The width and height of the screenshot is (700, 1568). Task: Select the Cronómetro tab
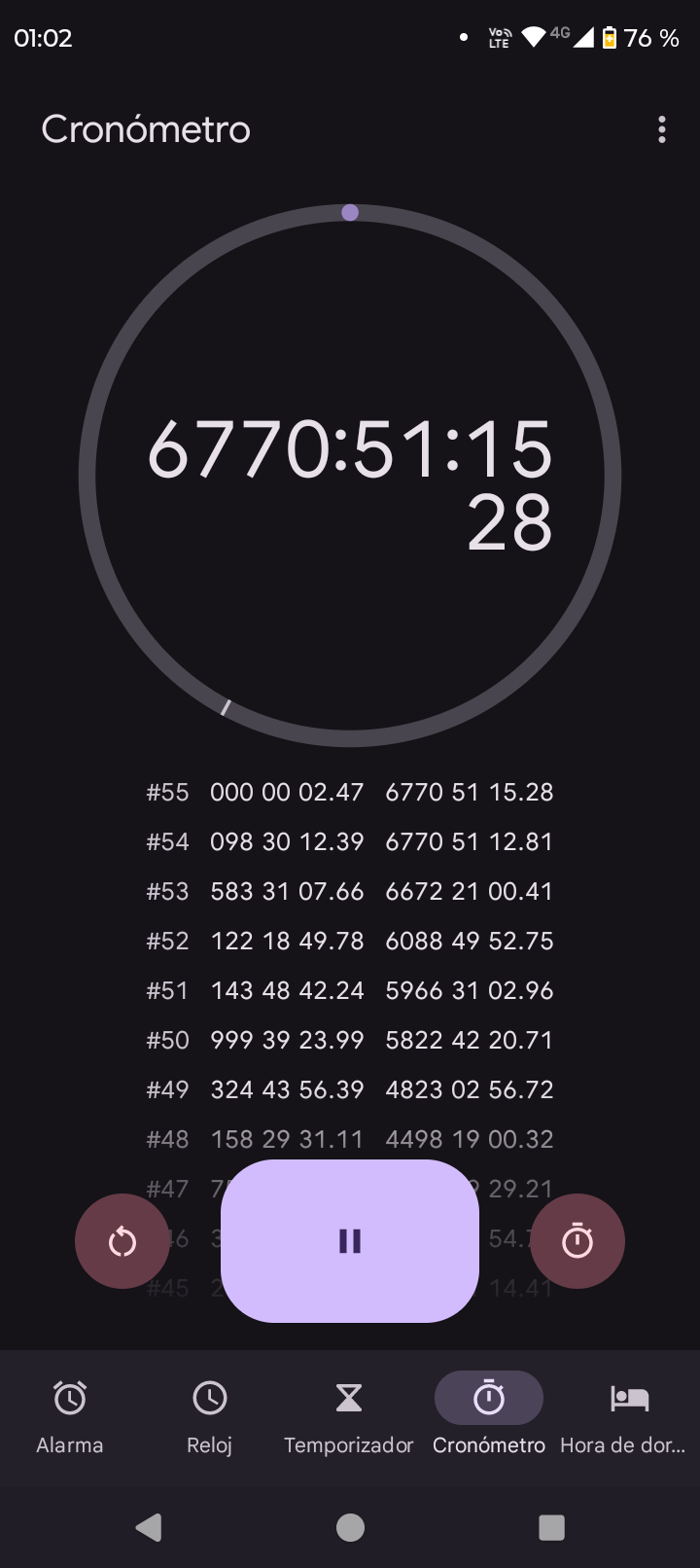point(489,1417)
